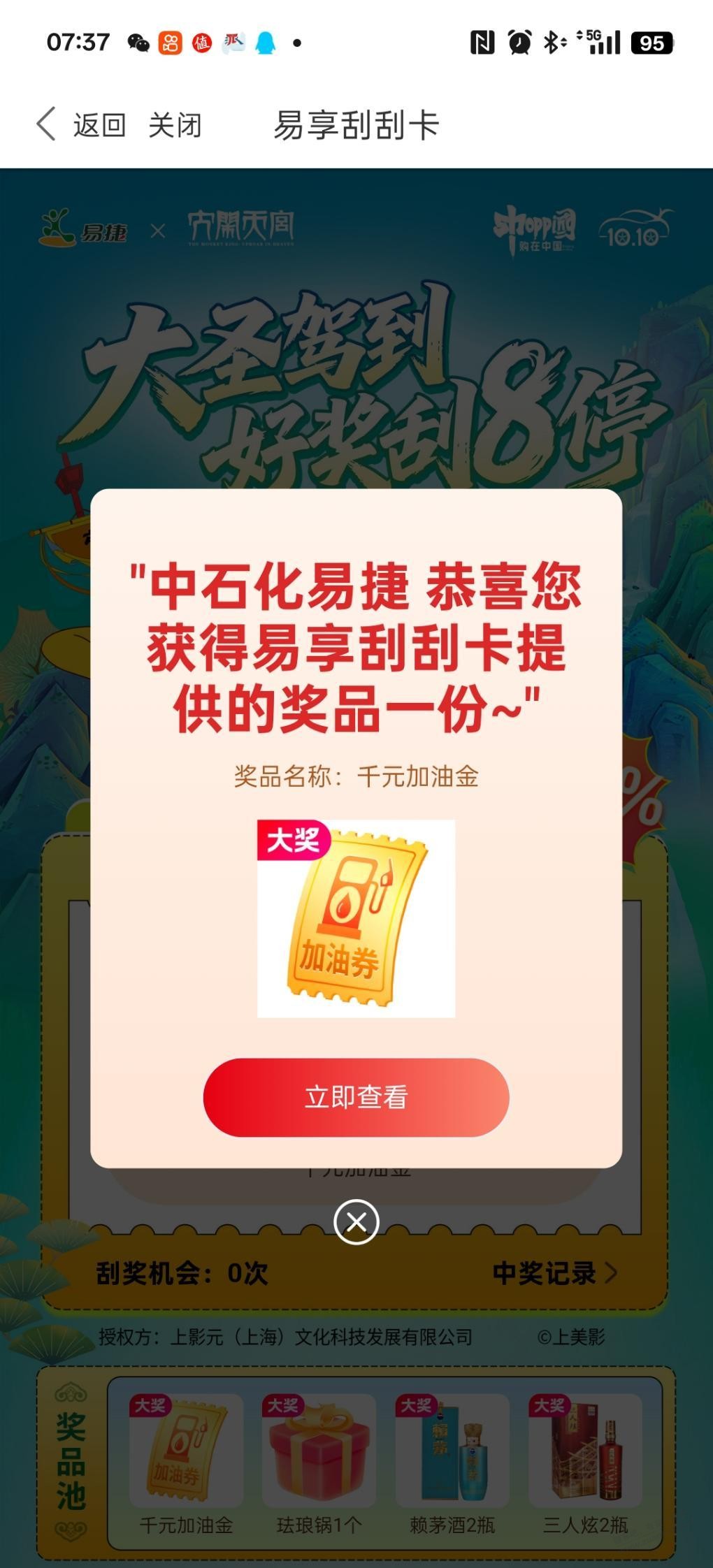Tap 立即查看 to view the prize
Viewport: 713px width, 1568px height.
[x=356, y=1097]
